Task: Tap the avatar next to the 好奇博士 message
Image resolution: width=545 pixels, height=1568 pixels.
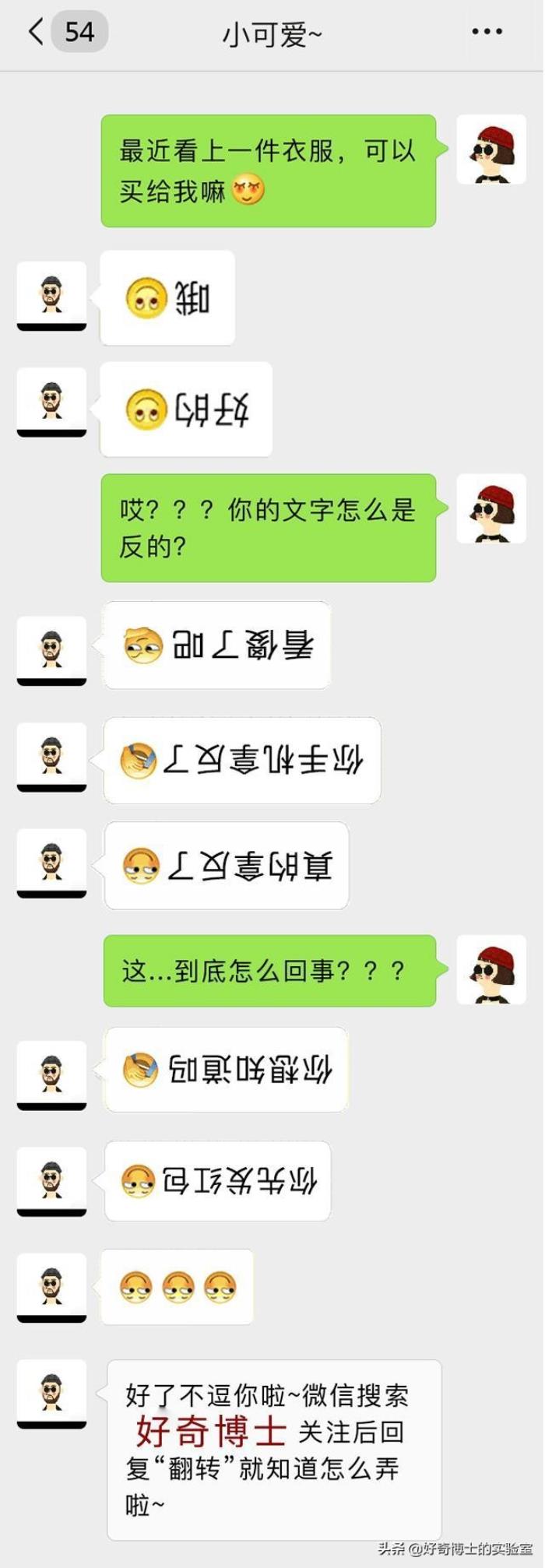Action: click(51, 1394)
